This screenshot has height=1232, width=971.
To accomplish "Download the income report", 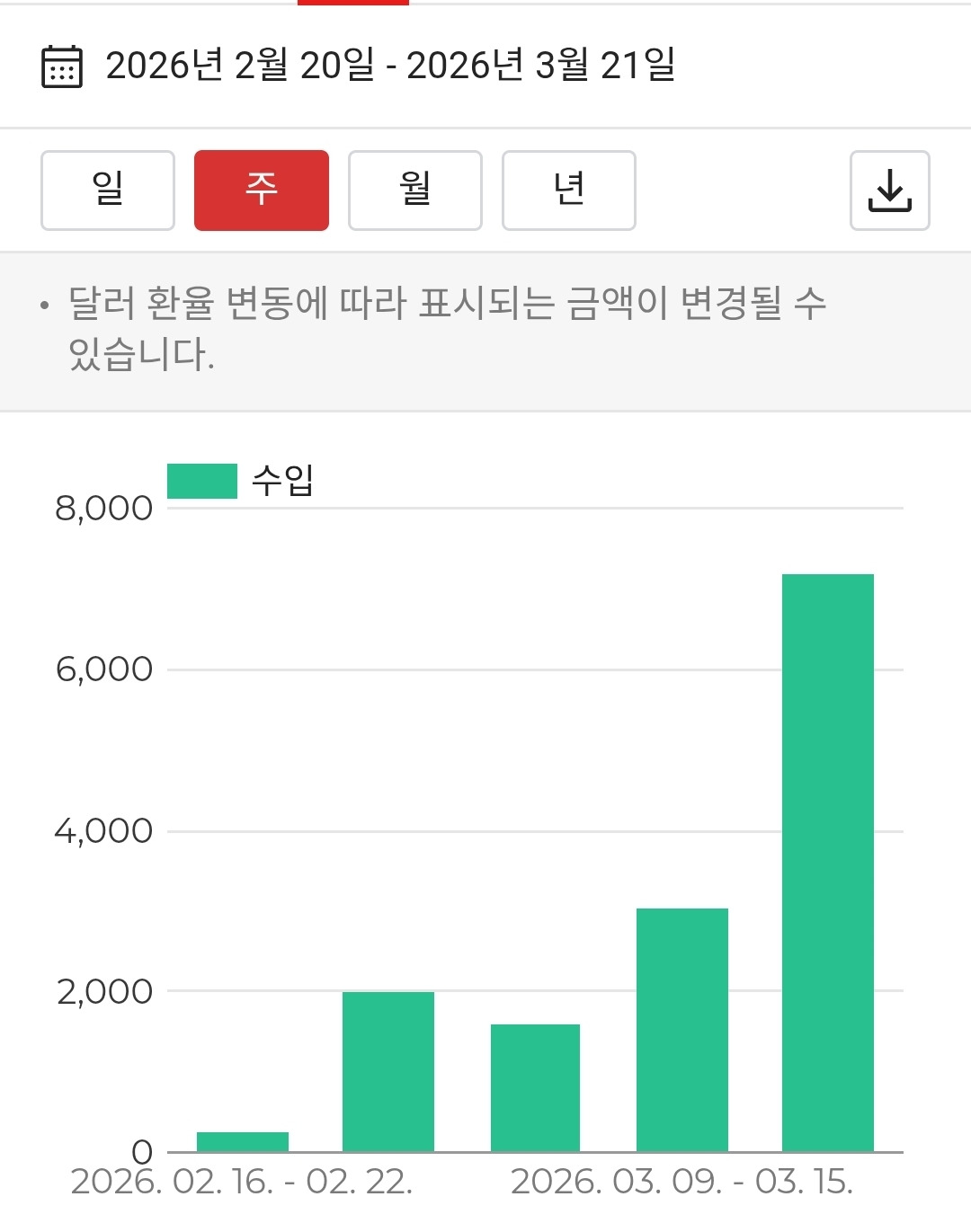I will pos(889,191).
